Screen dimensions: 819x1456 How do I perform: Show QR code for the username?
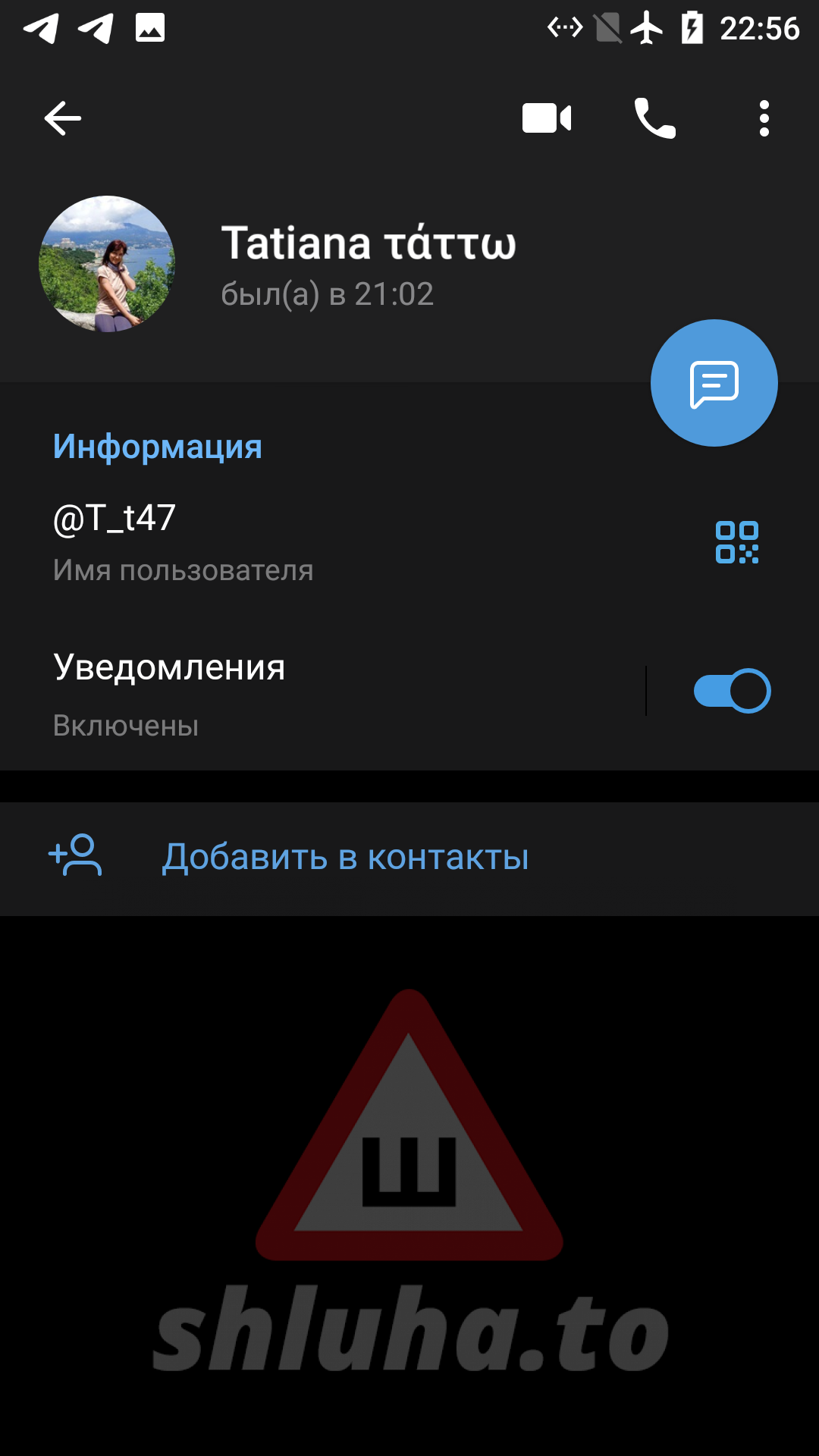(x=736, y=542)
